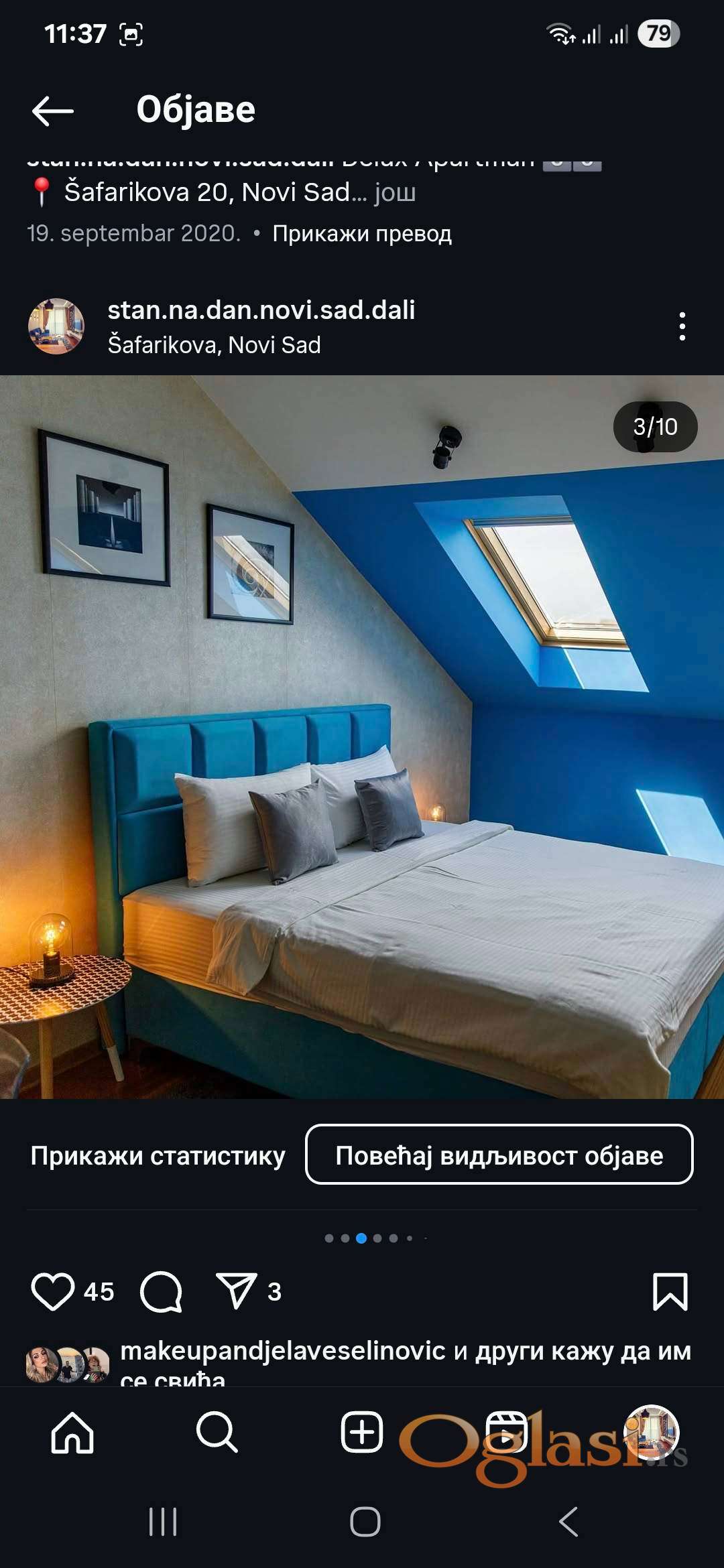
Task: Open the Šafarikova, Novi Sad location
Action: tap(214, 345)
